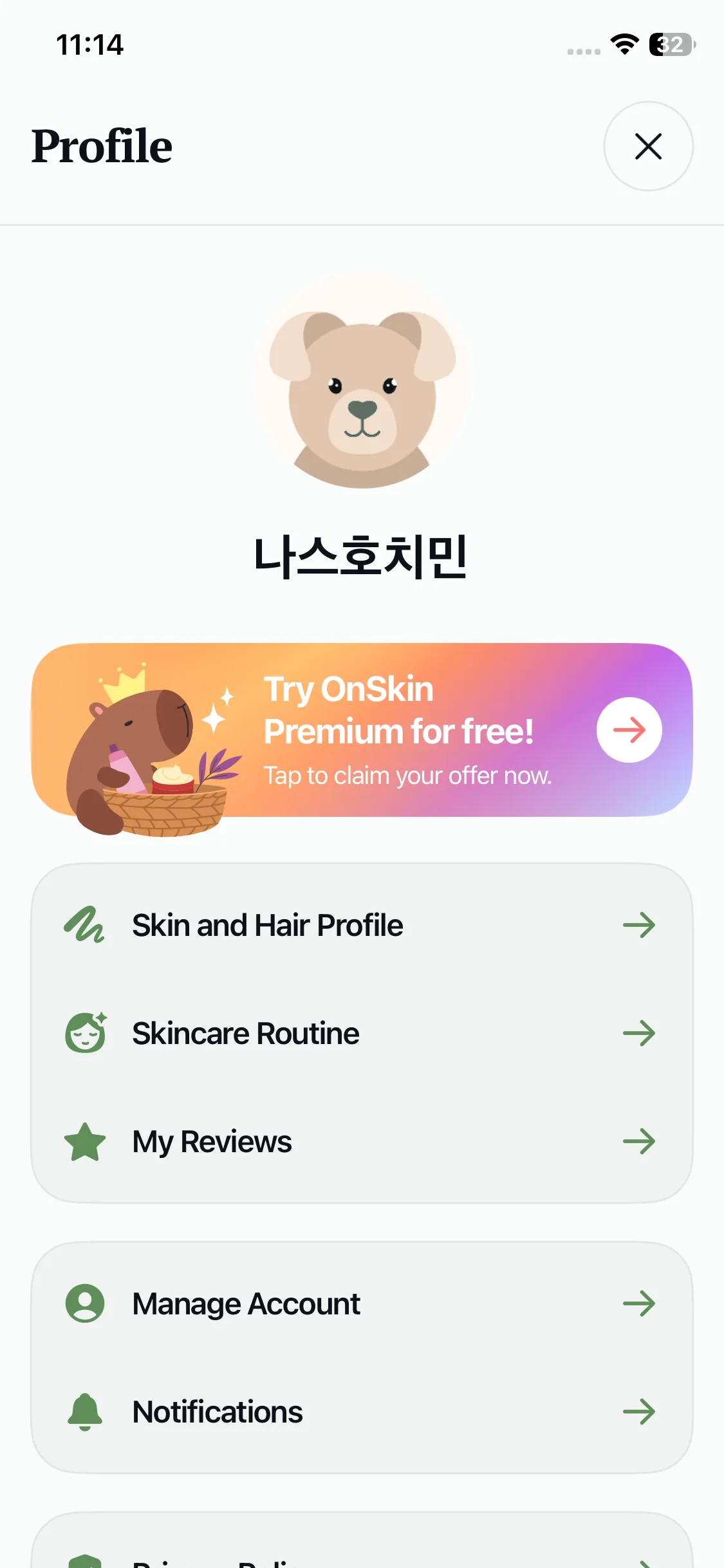Go to Skincare Routine
The width and height of the screenshot is (724, 1568).
click(x=361, y=1034)
